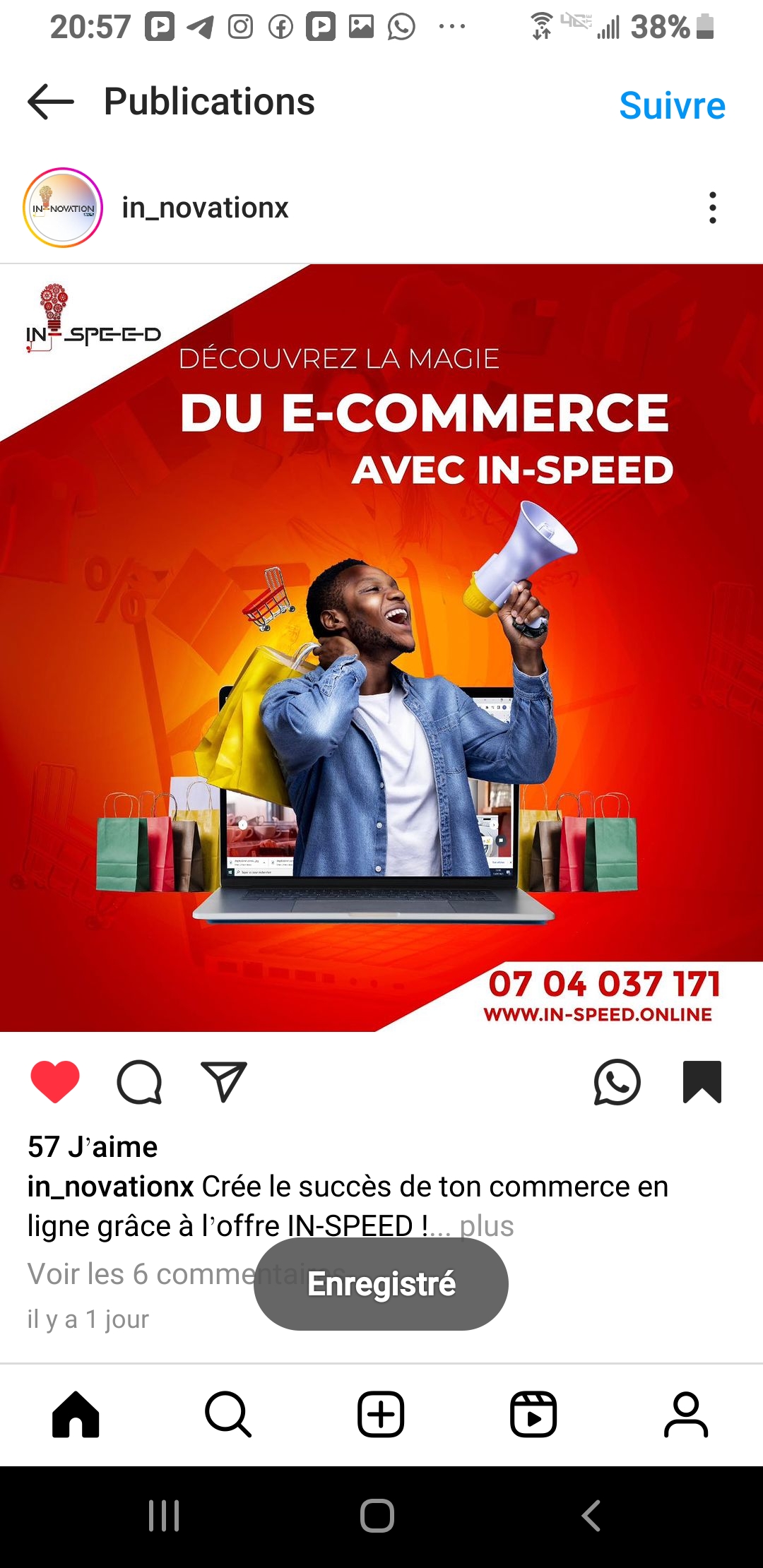Open the post's three-dot options menu

click(x=713, y=208)
